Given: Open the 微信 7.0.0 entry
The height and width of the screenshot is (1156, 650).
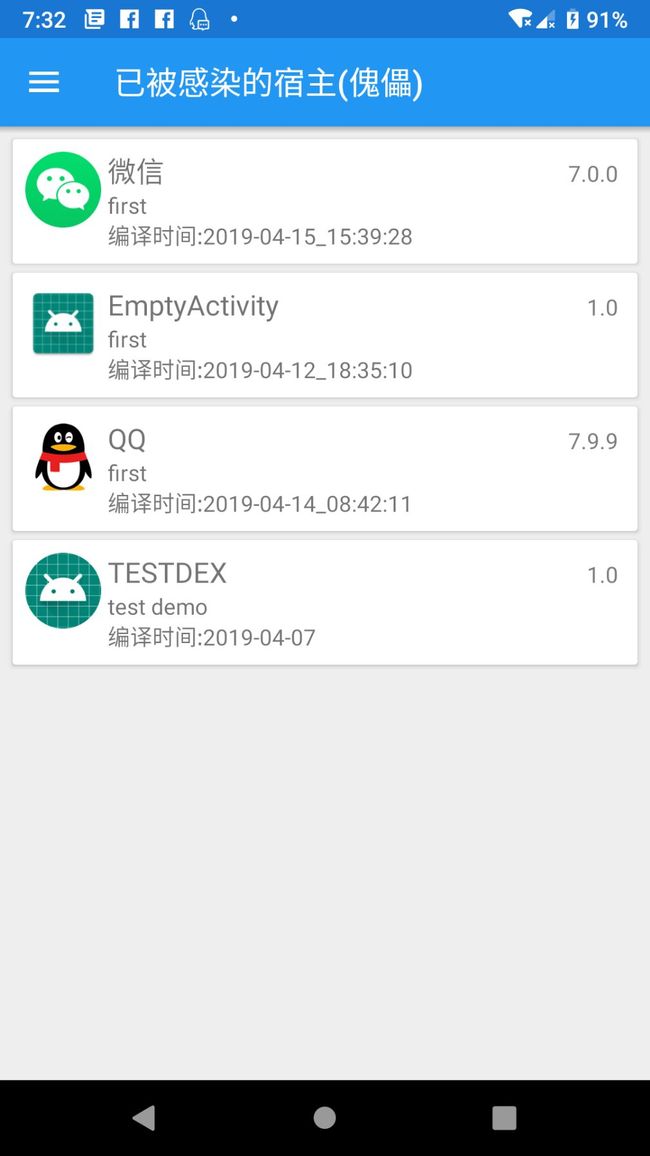Looking at the screenshot, I should (325, 201).
